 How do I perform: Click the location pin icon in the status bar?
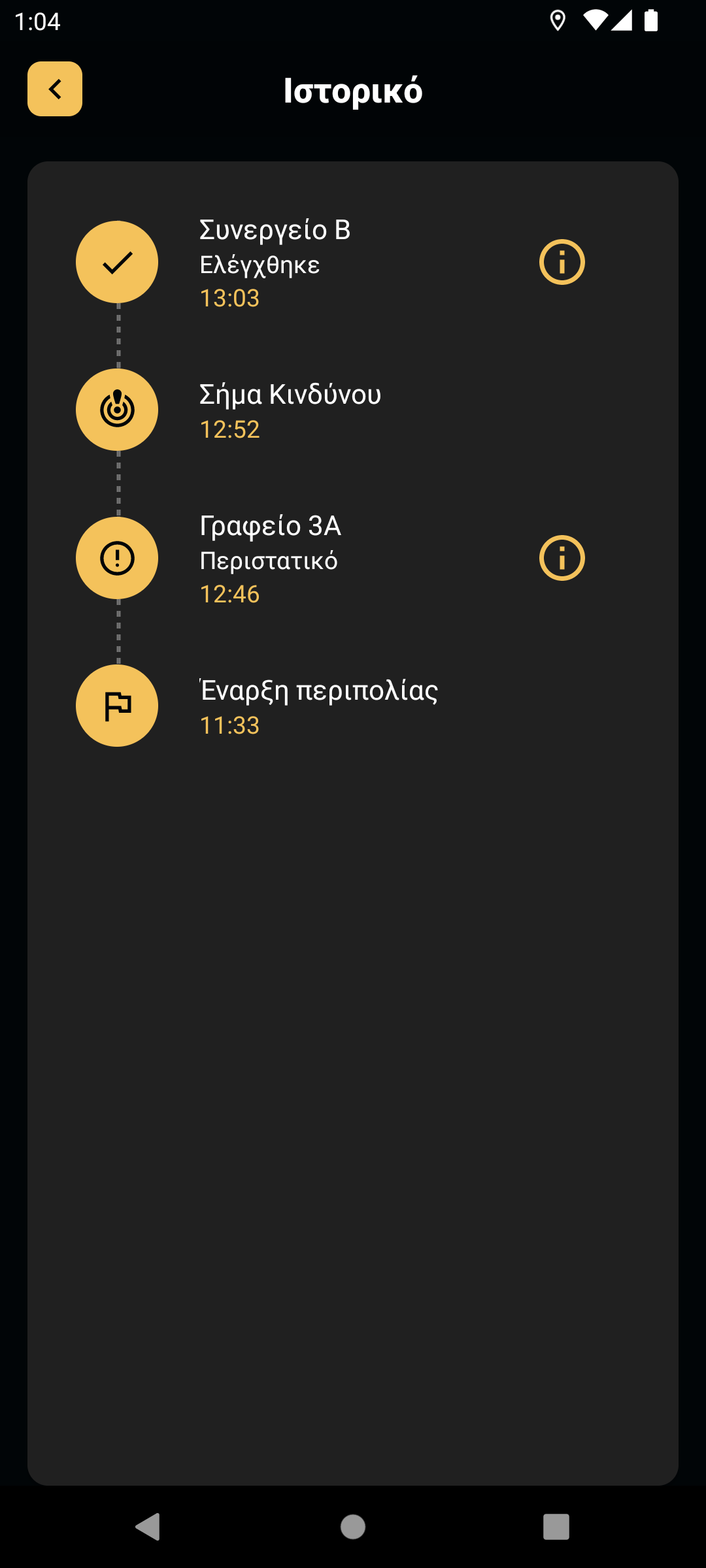(558, 22)
